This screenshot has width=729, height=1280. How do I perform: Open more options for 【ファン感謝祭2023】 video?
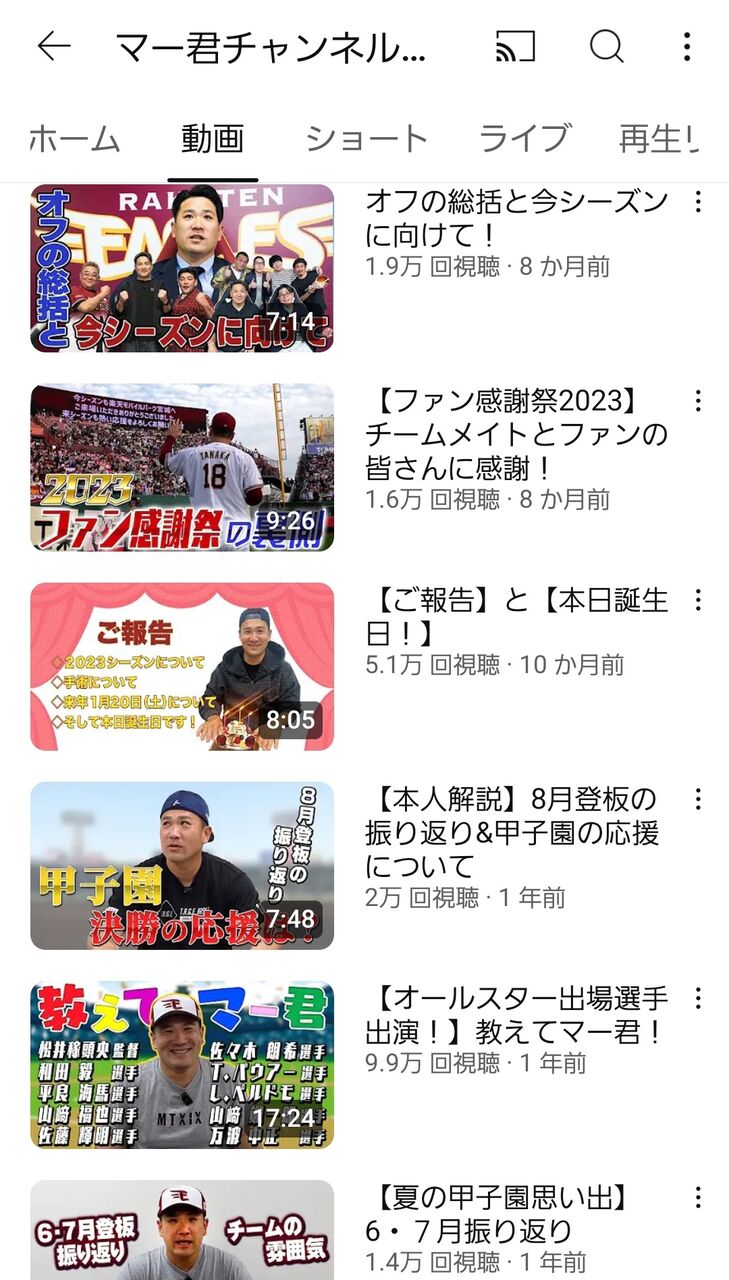coord(698,401)
